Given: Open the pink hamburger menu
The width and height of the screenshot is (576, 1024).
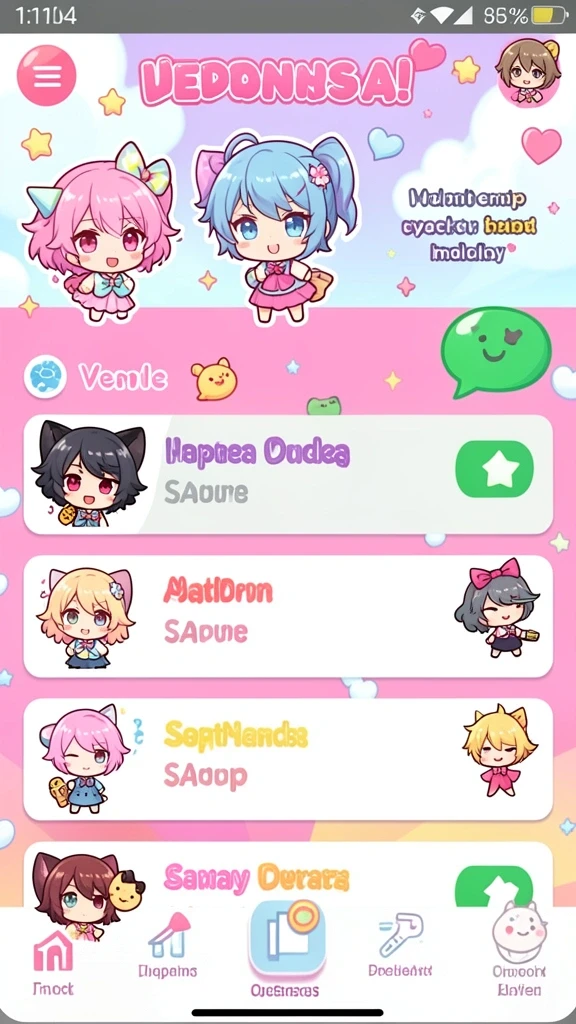Looking at the screenshot, I should pyautogui.click(x=46, y=76).
